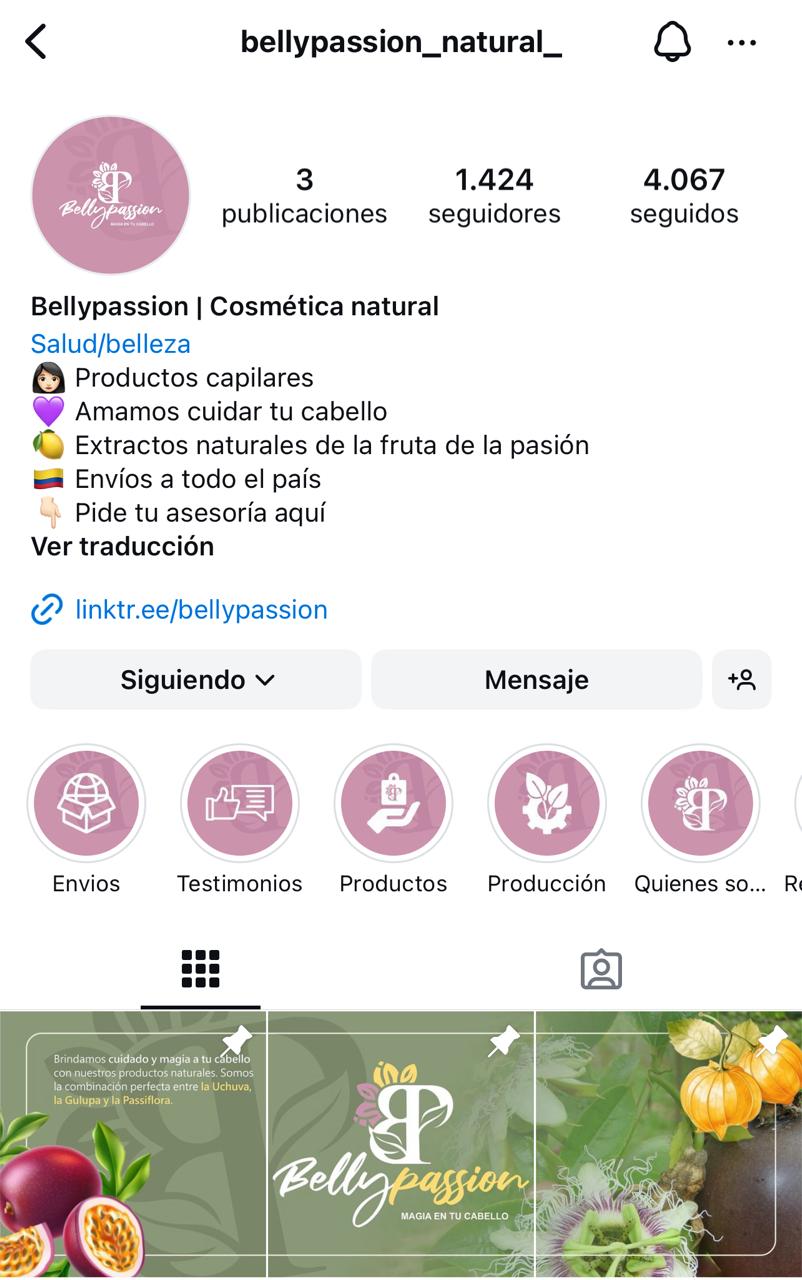Viewport: 802px width, 1280px height.
Task: Open suggested accounts add-person icon
Action: tap(741, 680)
